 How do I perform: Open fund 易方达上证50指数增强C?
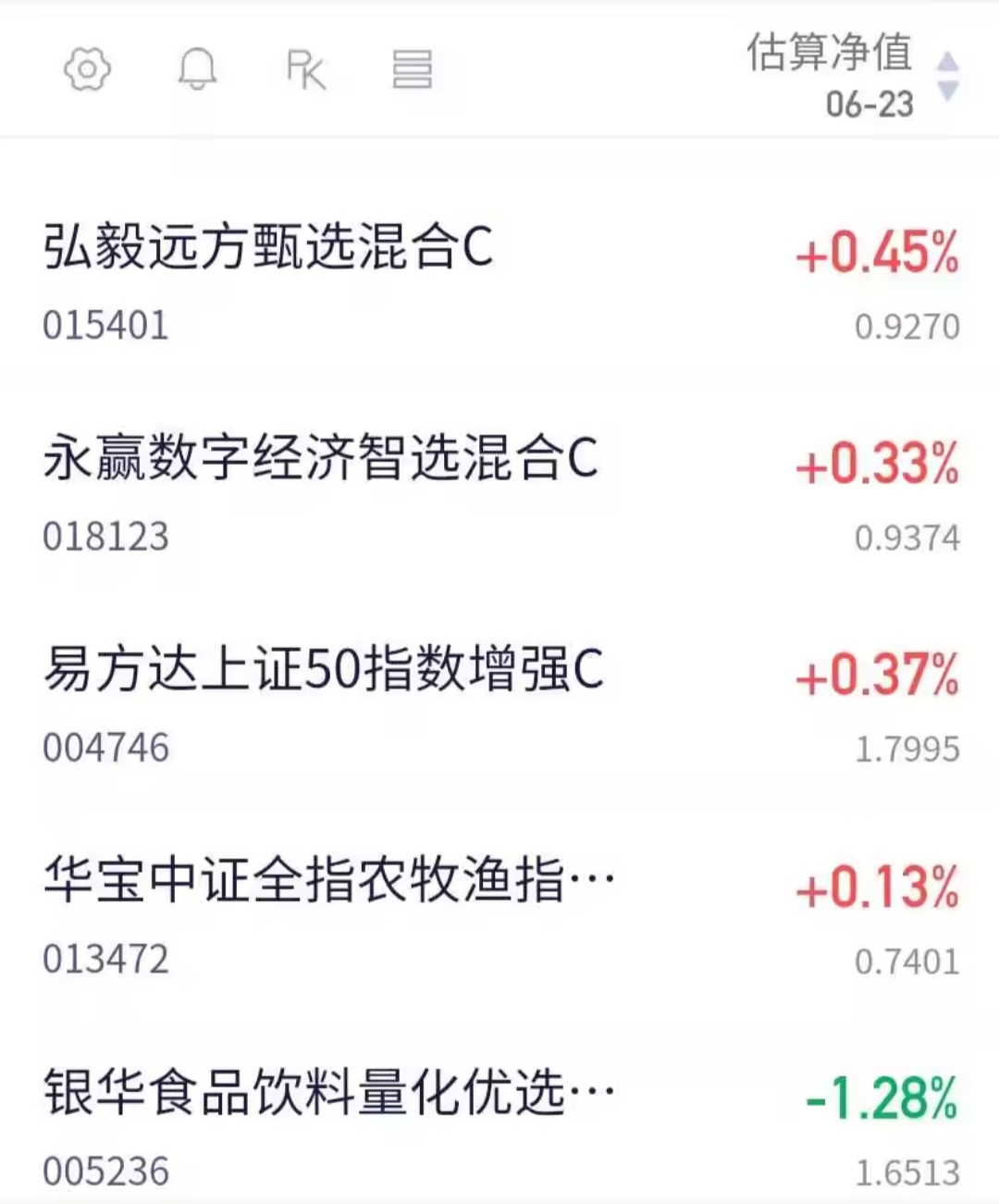point(499,706)
